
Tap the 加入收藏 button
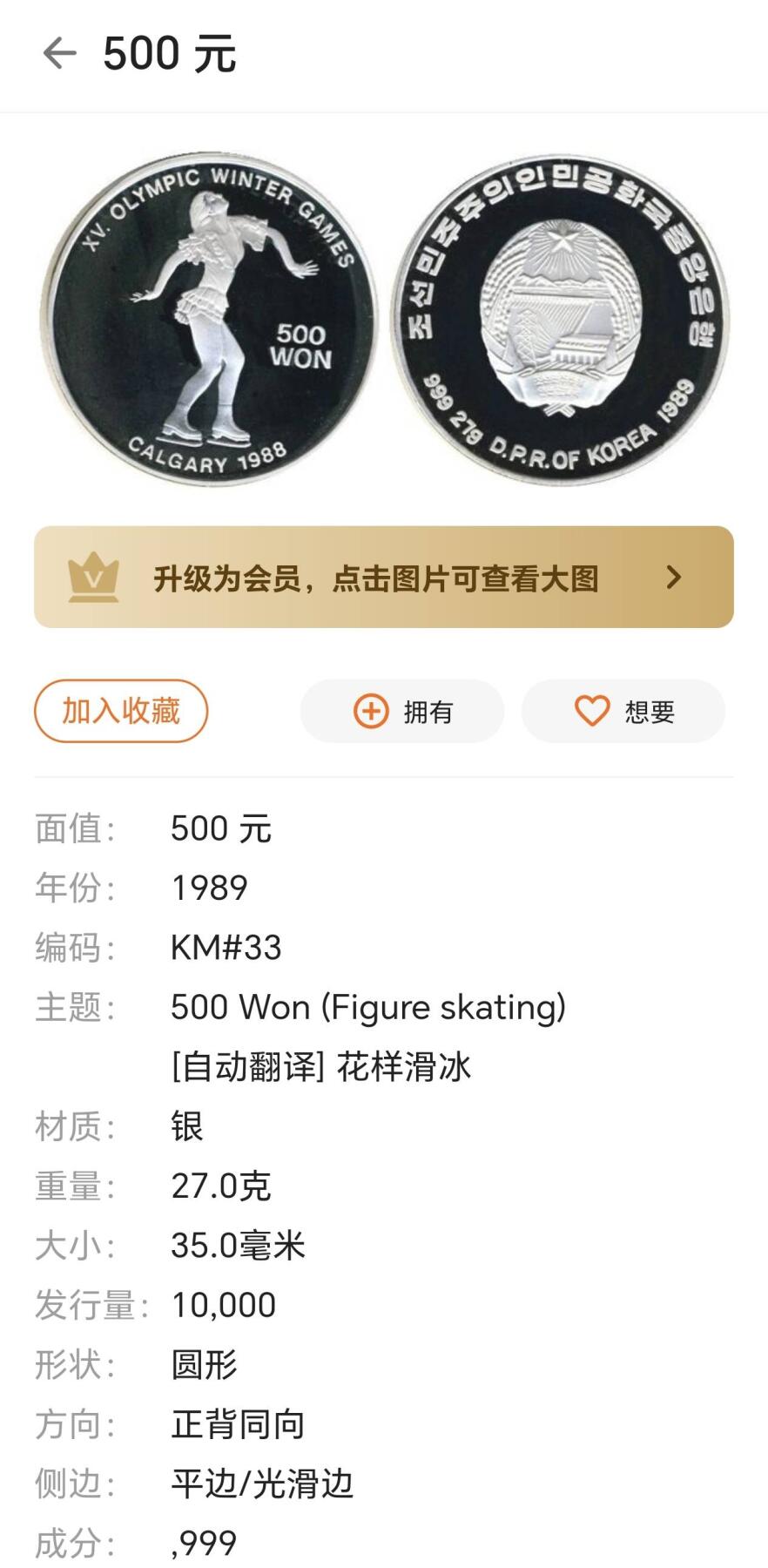tap(121, 711)
